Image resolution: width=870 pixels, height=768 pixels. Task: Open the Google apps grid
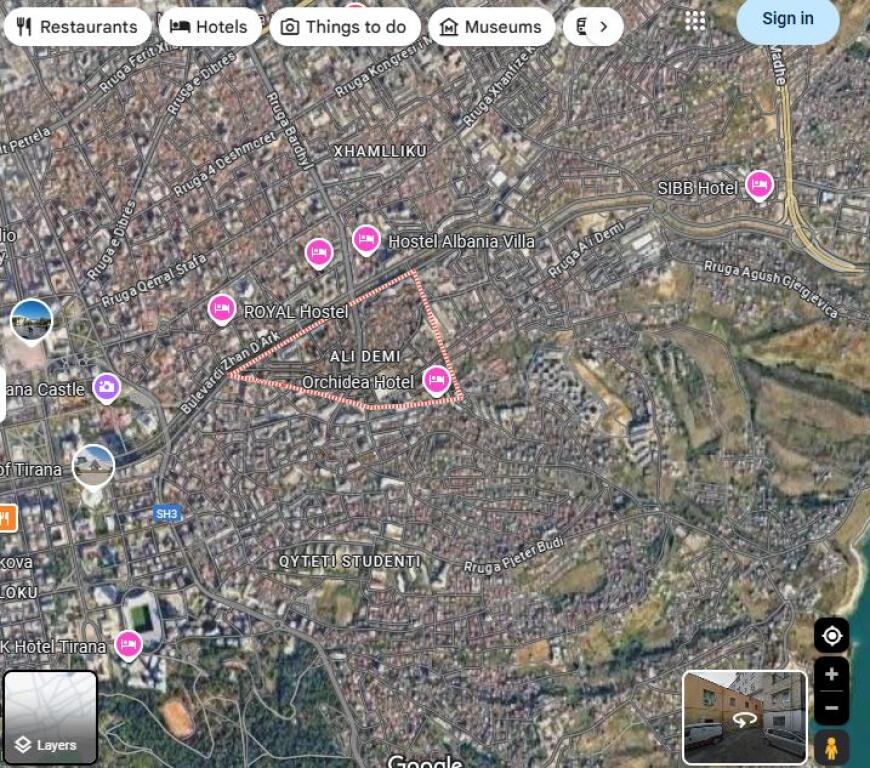pyautogui.click(x=695, y=20)
